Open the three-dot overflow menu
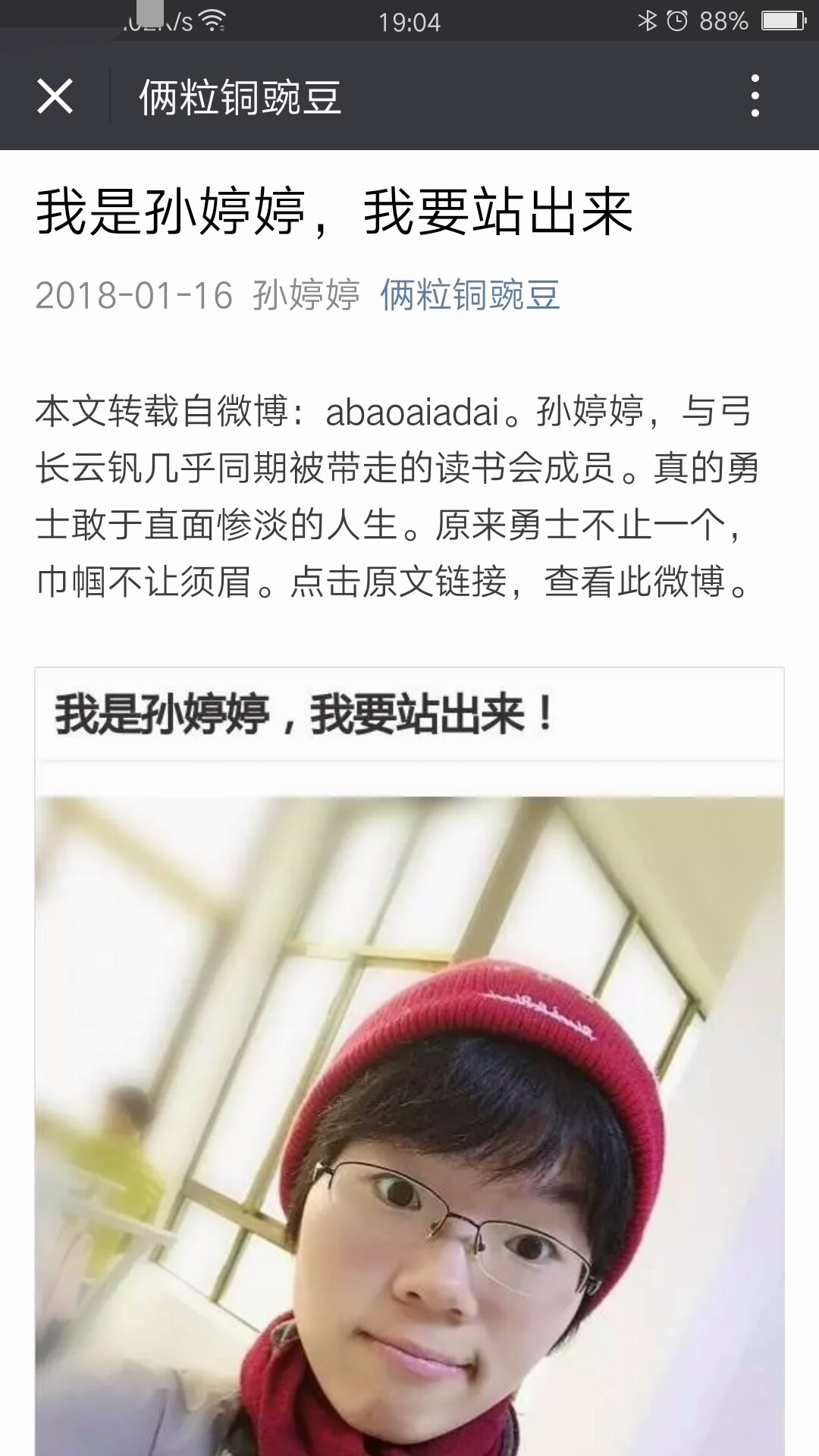819x1456 pixels. pos(755,96)
